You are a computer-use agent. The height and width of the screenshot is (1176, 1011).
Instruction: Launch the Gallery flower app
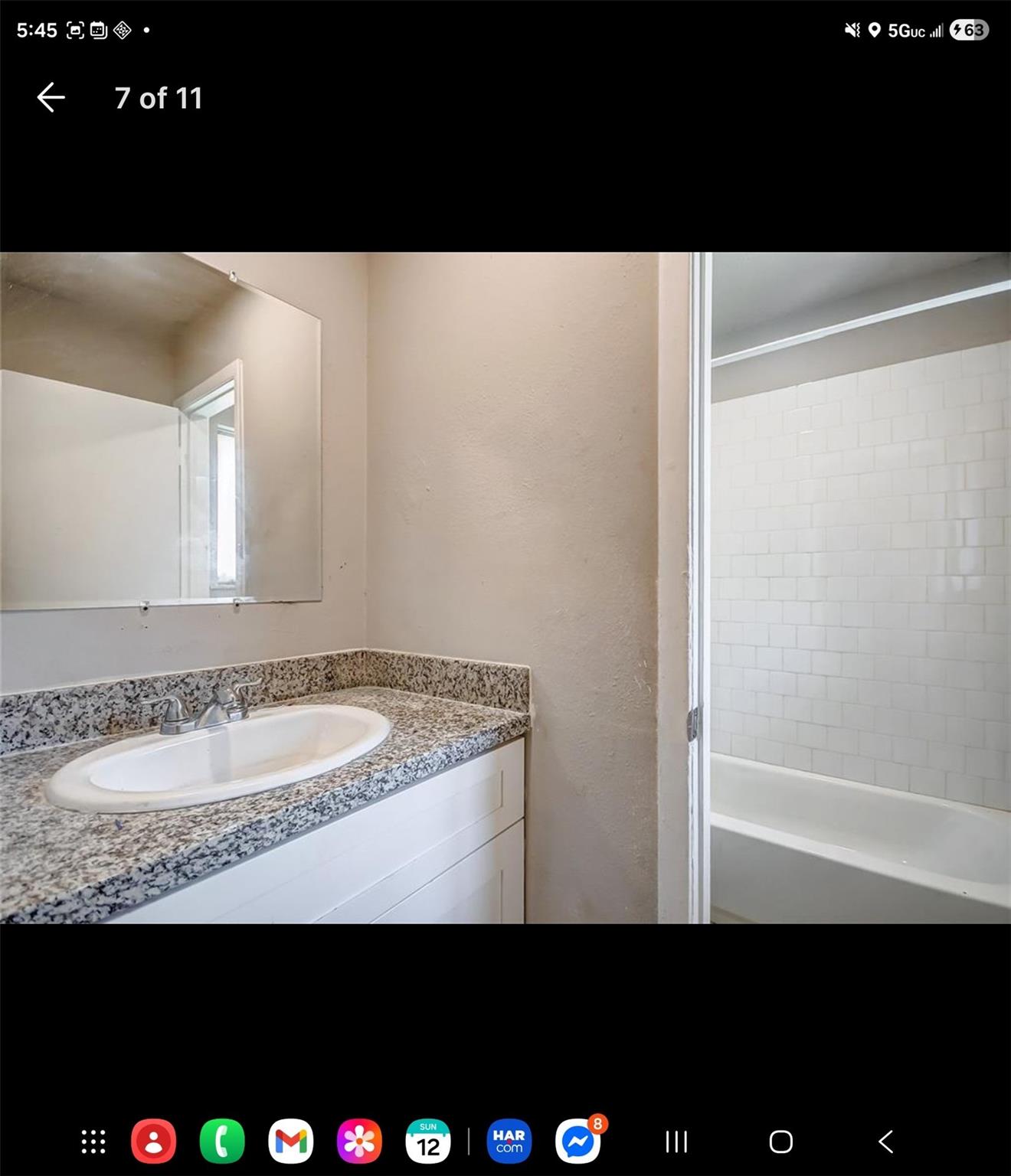(x=359, y=1142)
